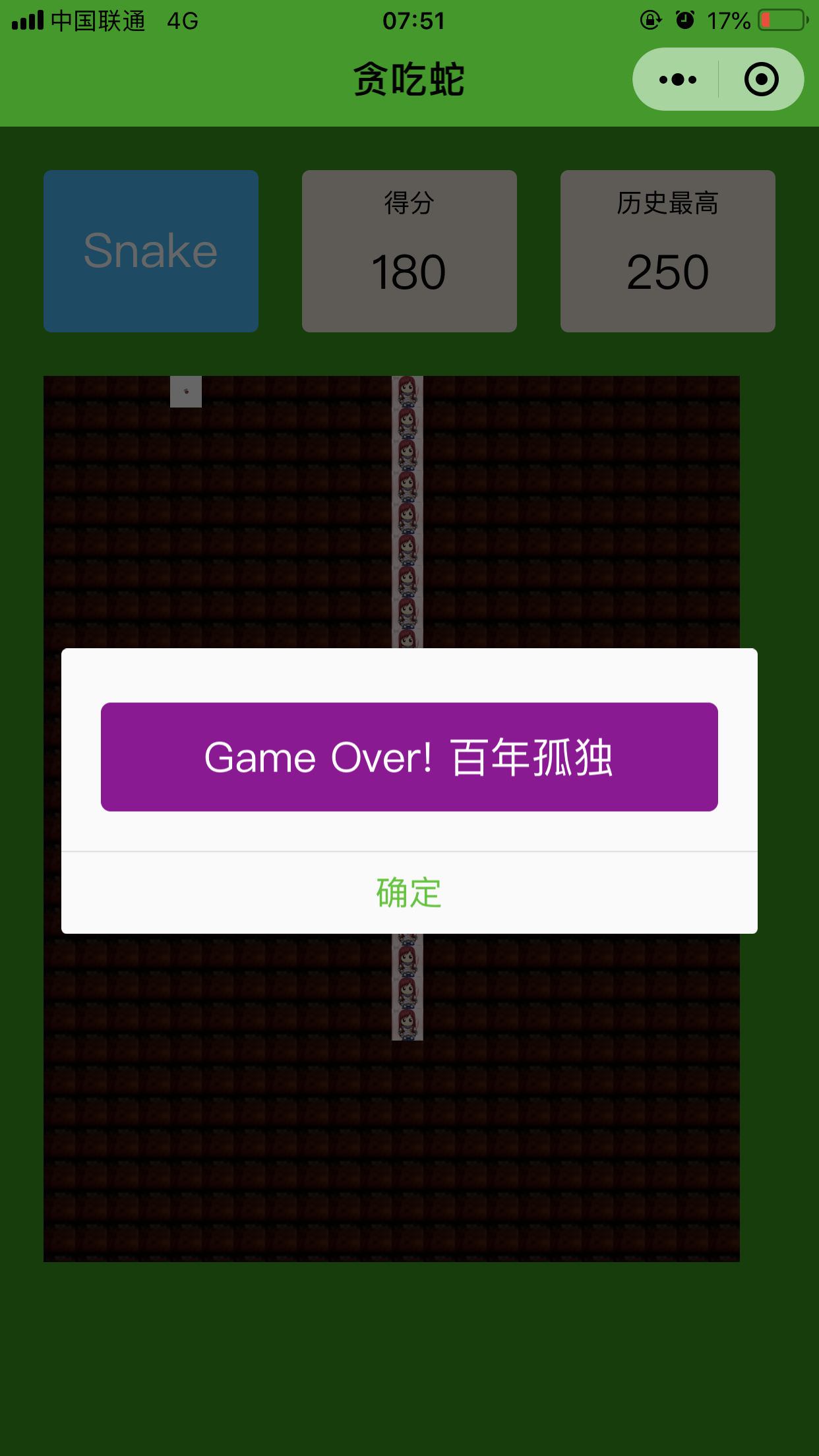Image resolution: width=819 pixels, height=1456 pixels.
Task: Open the mini program overflow menu
Action: tap(677, 80)
